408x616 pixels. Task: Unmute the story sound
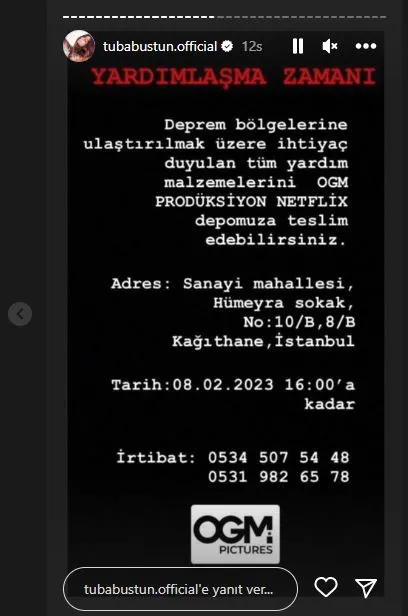pyautogui.click(x=330, y=46)
